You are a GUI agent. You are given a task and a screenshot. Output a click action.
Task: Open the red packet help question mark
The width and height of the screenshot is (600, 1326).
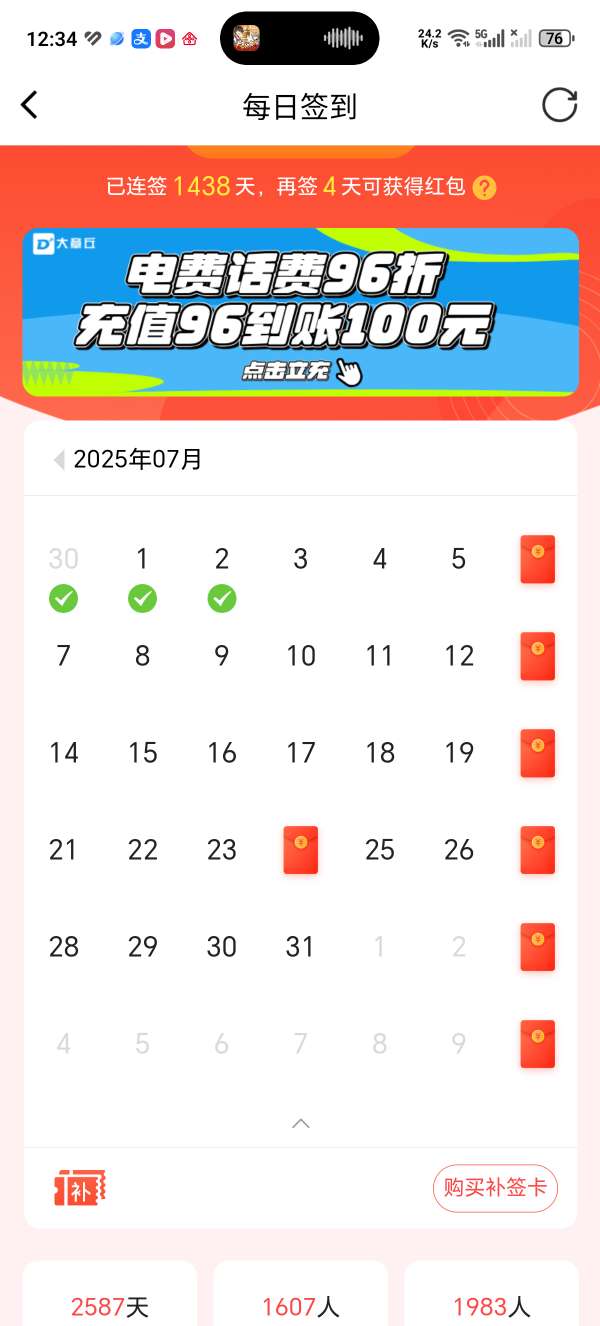pos(484,188)
